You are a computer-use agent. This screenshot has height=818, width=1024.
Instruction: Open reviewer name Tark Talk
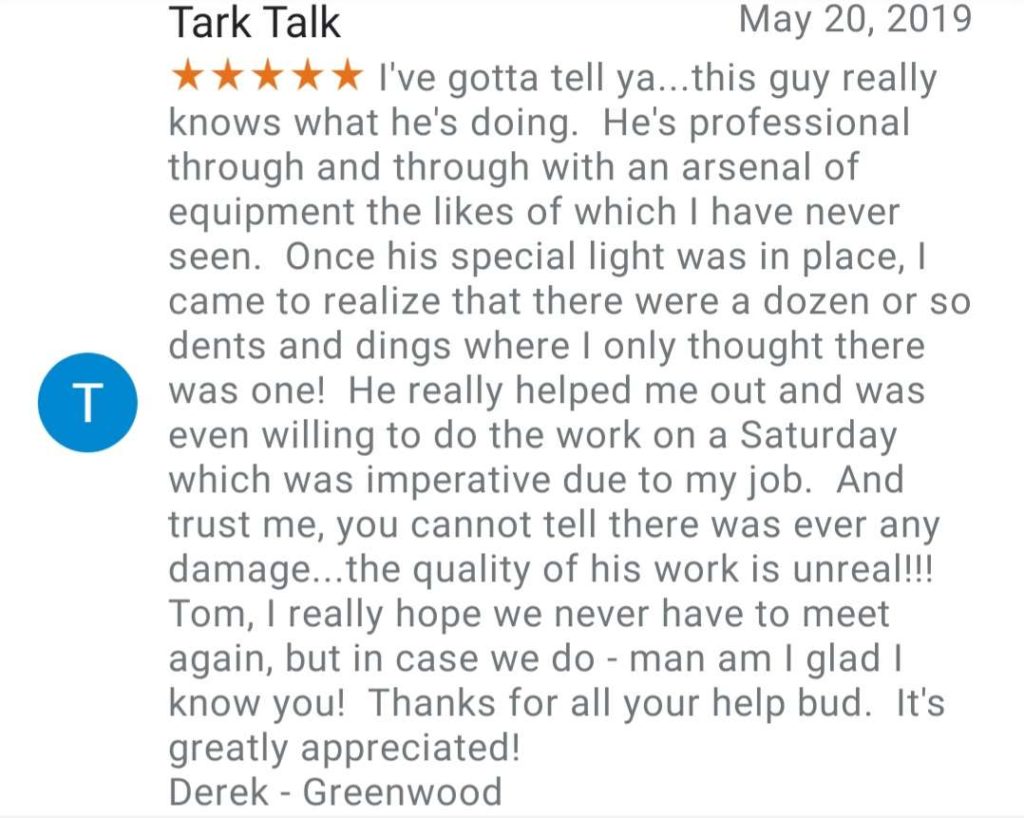point(254,21)
